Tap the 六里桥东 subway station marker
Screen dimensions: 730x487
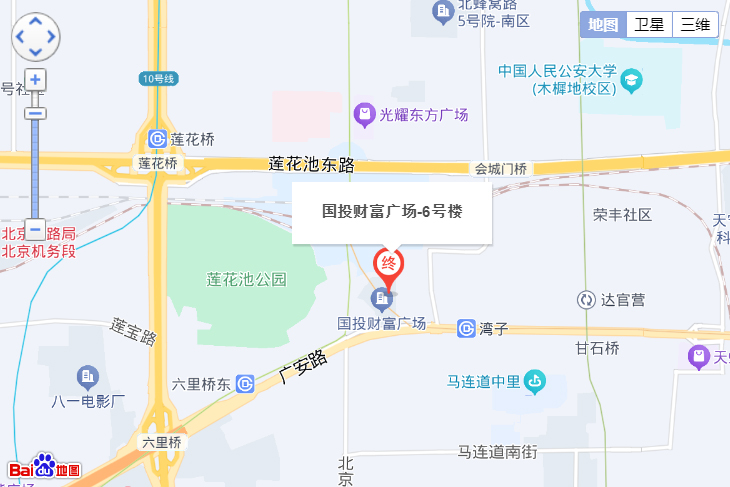(245, 384)
